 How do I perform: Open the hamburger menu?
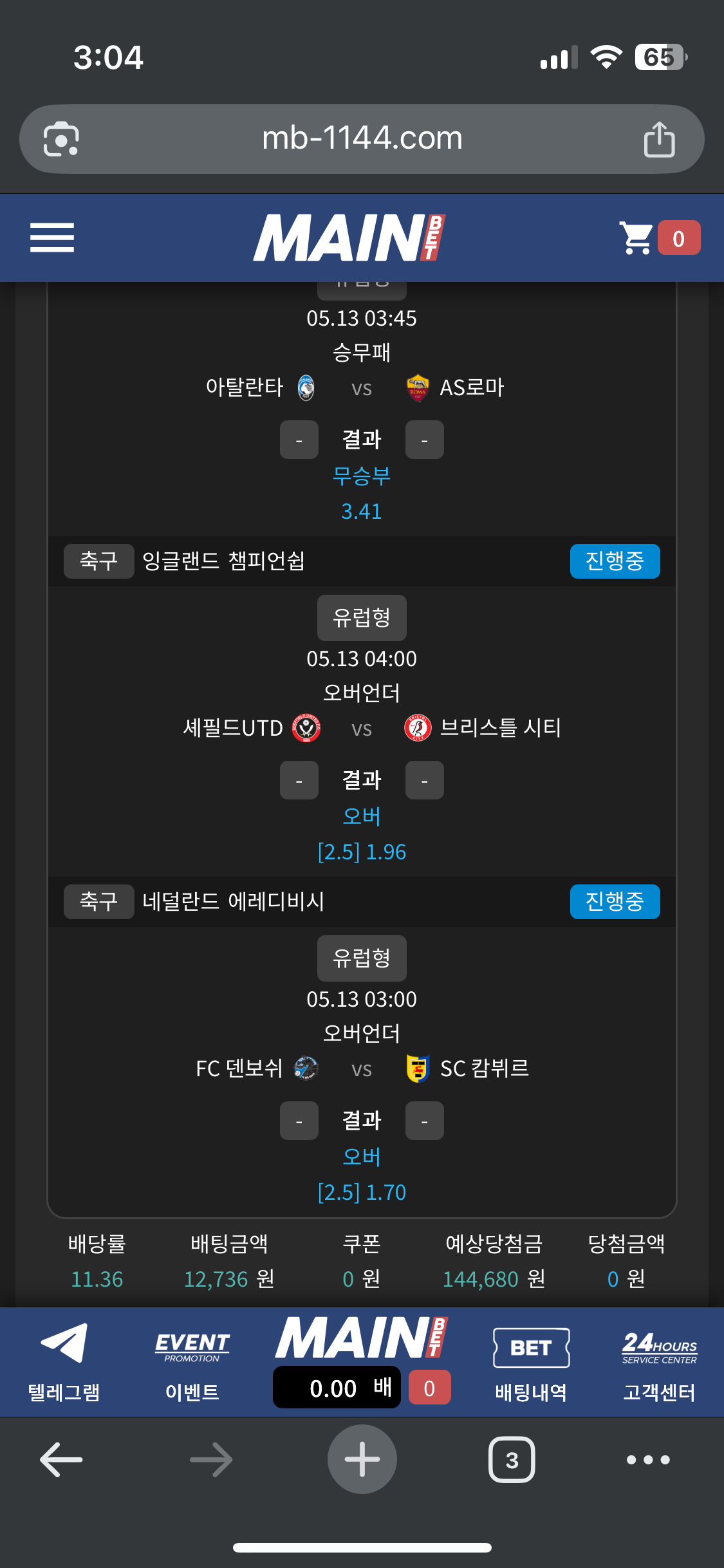[x=52, y=238]
